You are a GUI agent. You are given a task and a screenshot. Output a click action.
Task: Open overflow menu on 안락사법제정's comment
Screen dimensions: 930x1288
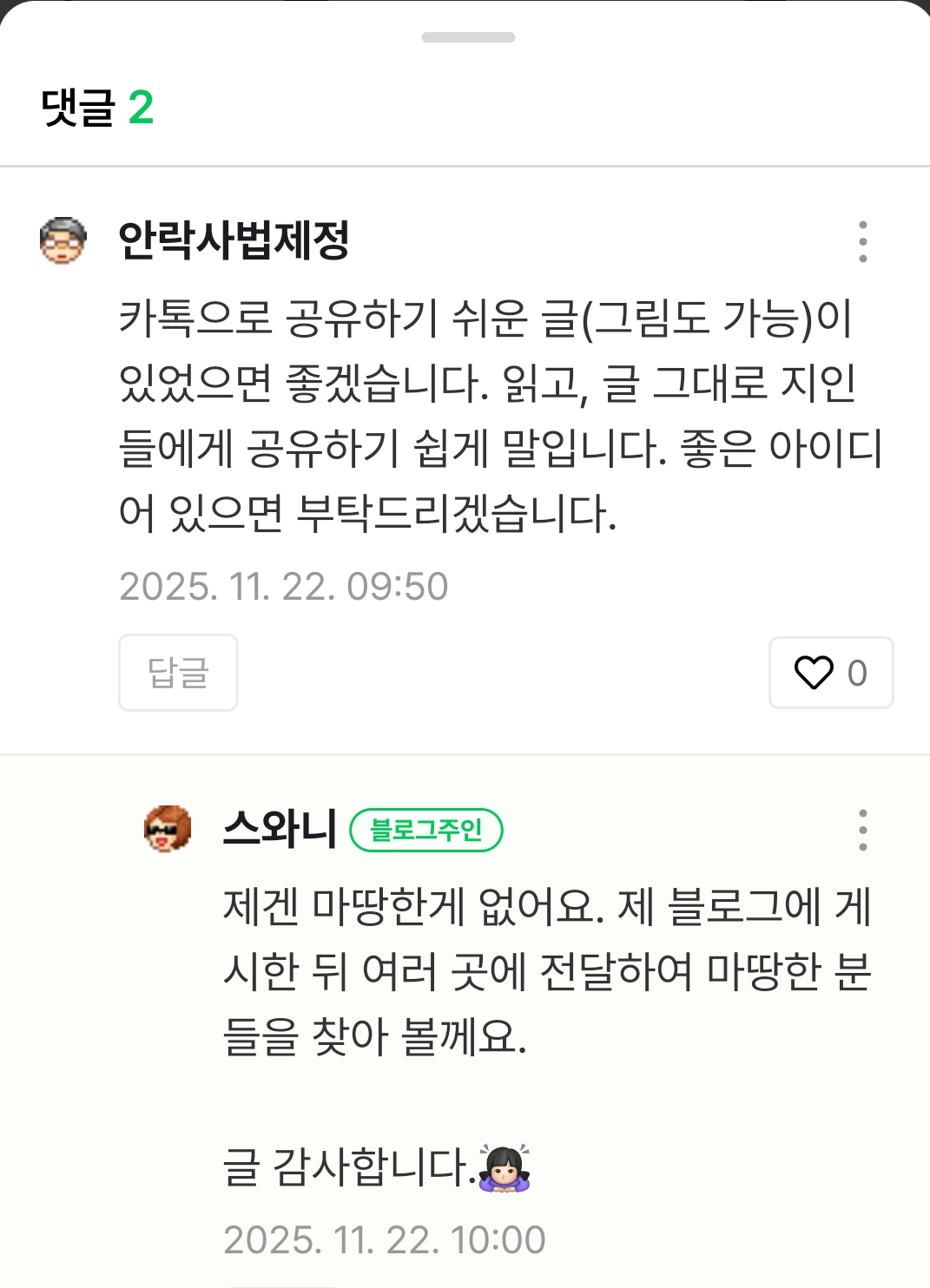pos(862,241)
